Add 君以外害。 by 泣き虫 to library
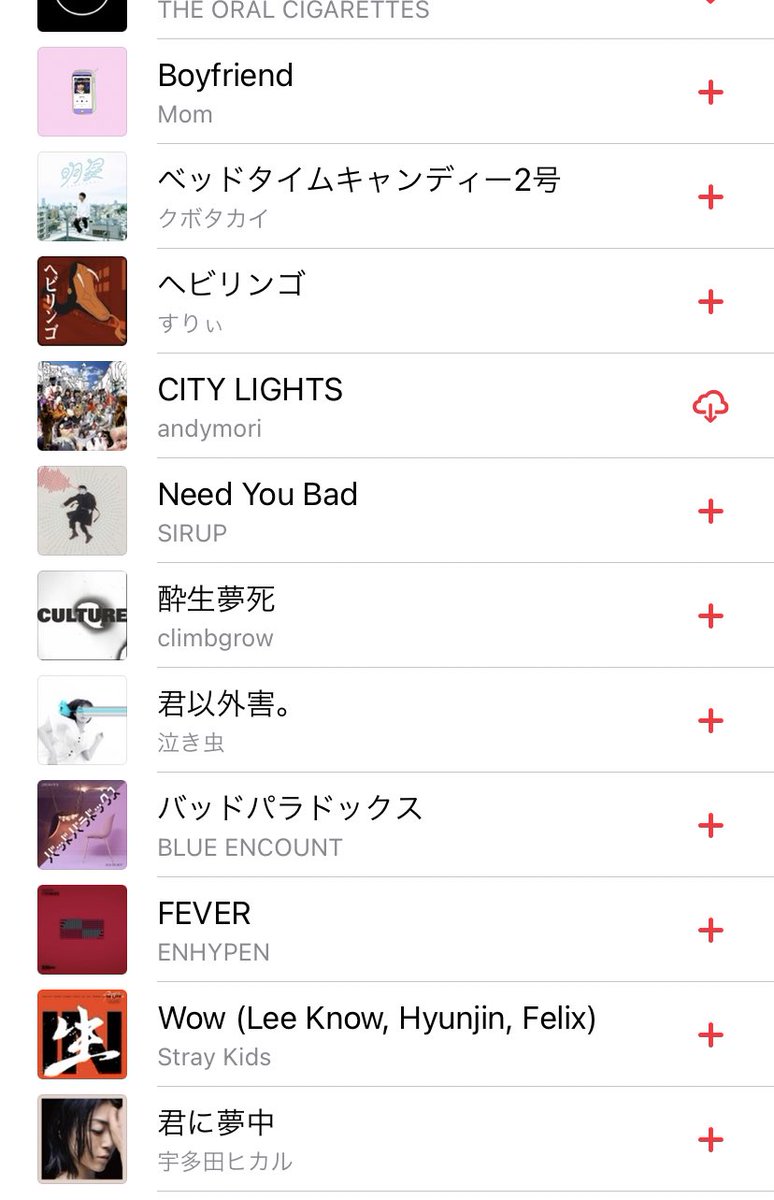 710,721
